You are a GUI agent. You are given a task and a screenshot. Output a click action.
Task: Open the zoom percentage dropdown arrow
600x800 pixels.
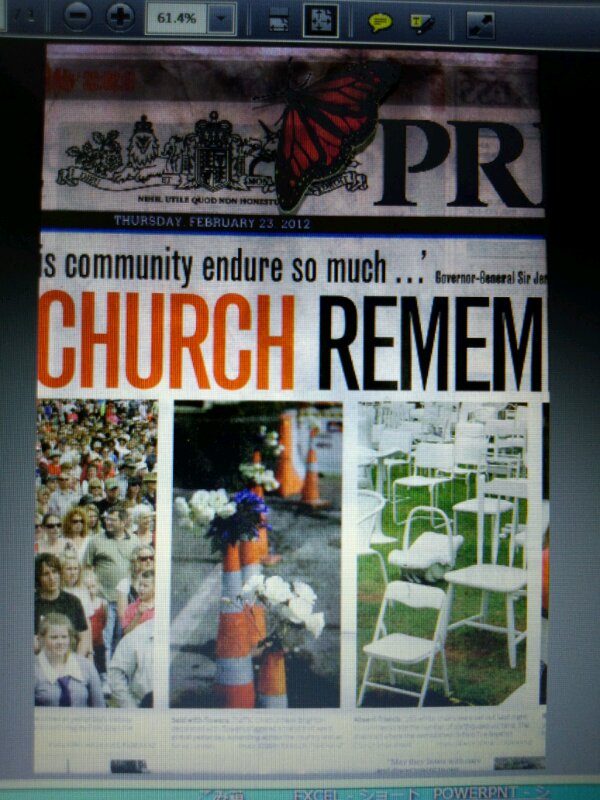click(223, 18)
